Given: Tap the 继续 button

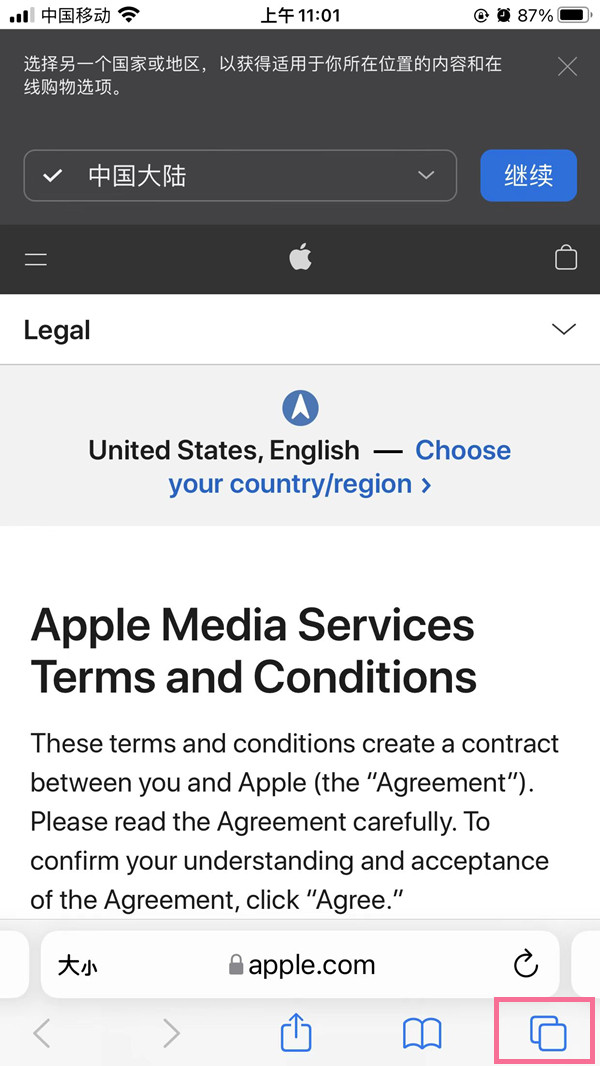Looking at the screenshot, I should click(x=528, y=176).
